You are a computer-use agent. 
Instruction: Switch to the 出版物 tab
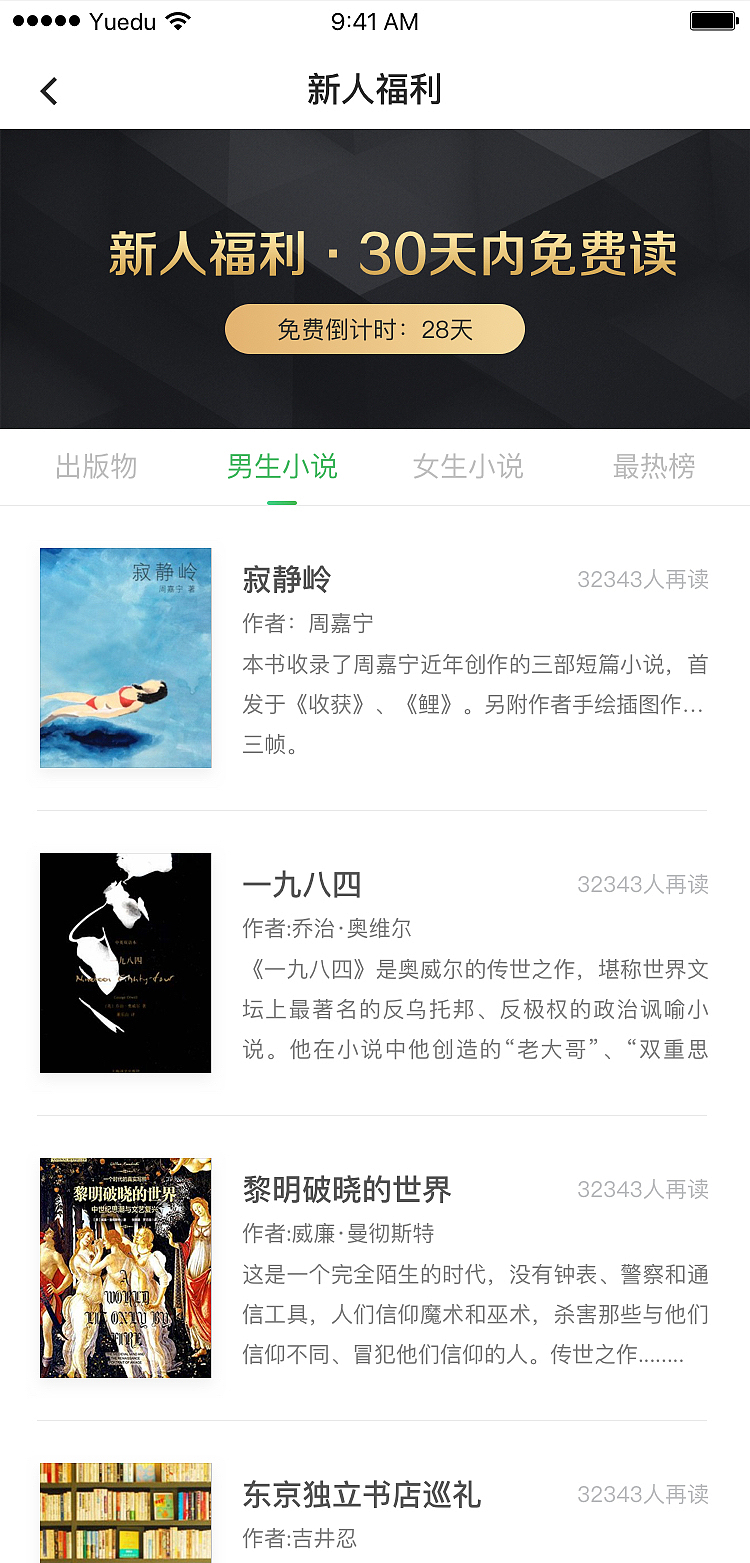click(x=96, y=466)
